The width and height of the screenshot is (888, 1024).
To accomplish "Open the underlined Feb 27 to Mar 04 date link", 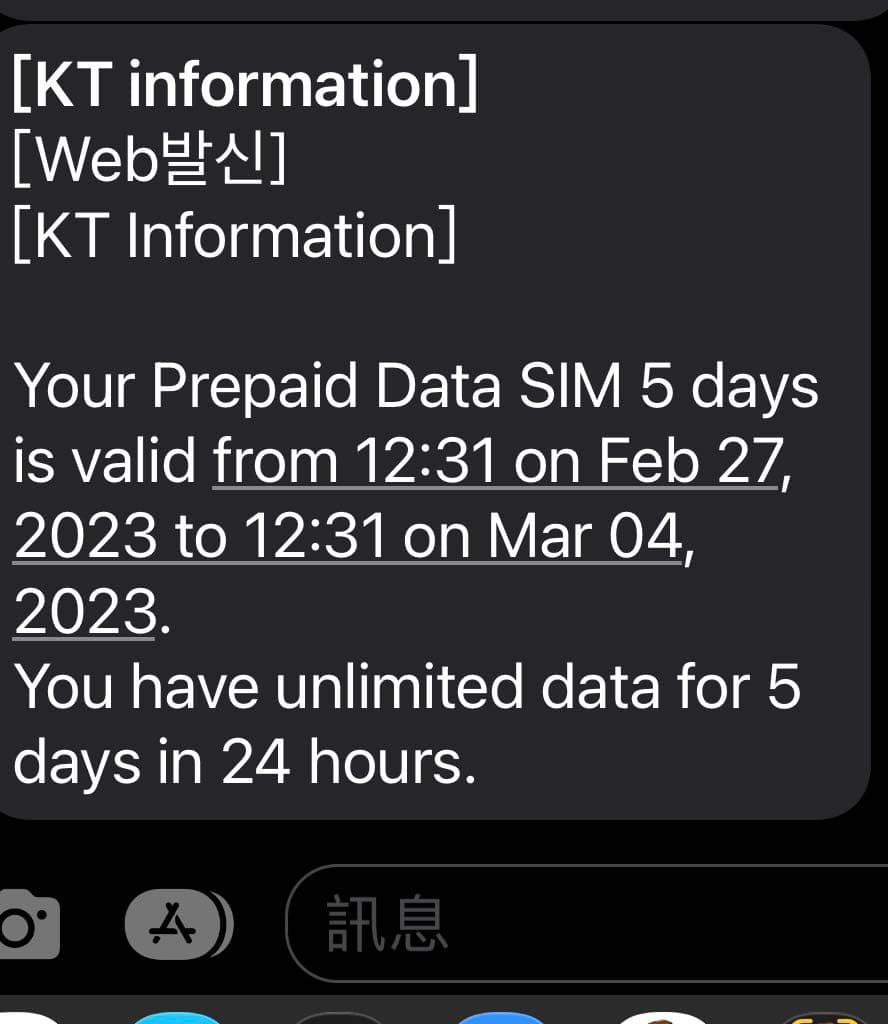I will 400,537.
